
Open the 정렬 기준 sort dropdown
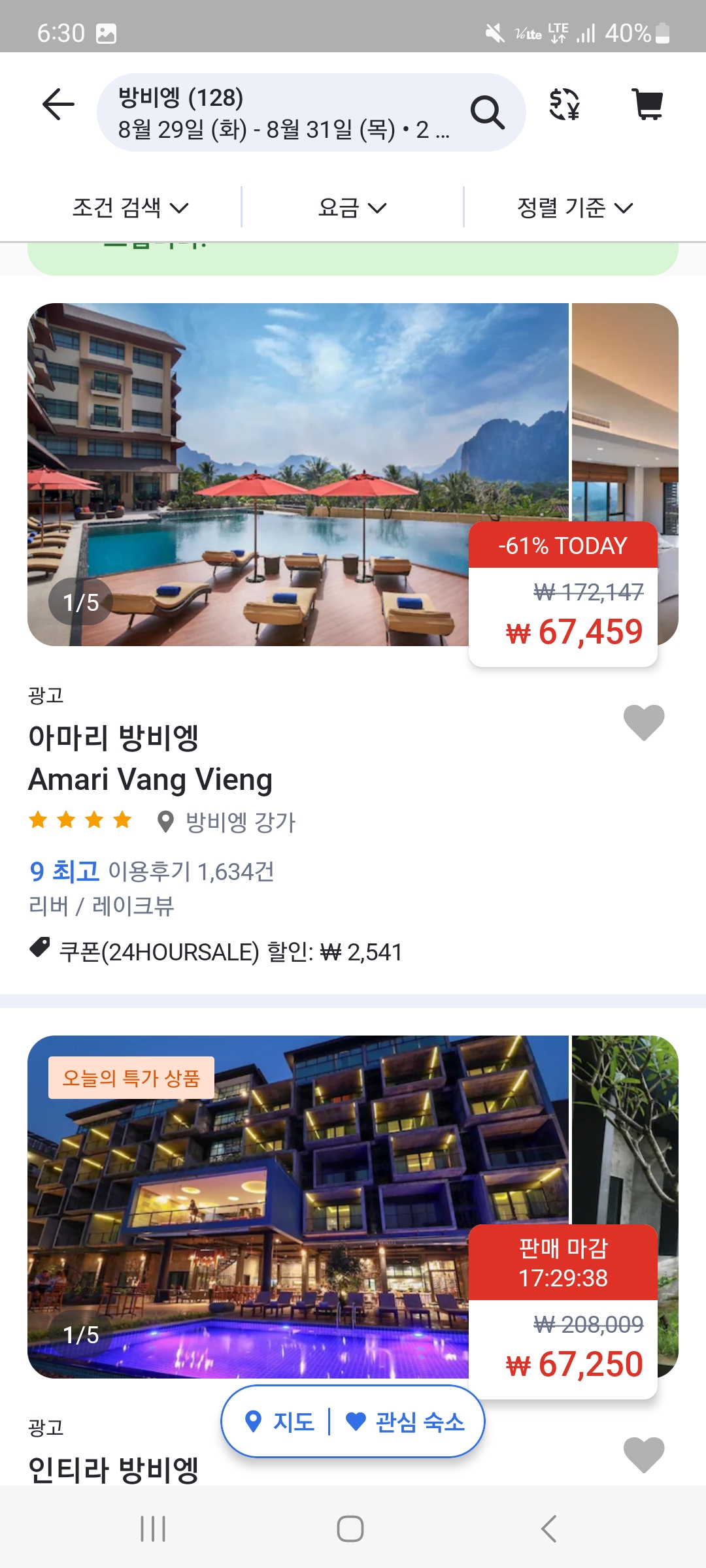coord(575,208)
